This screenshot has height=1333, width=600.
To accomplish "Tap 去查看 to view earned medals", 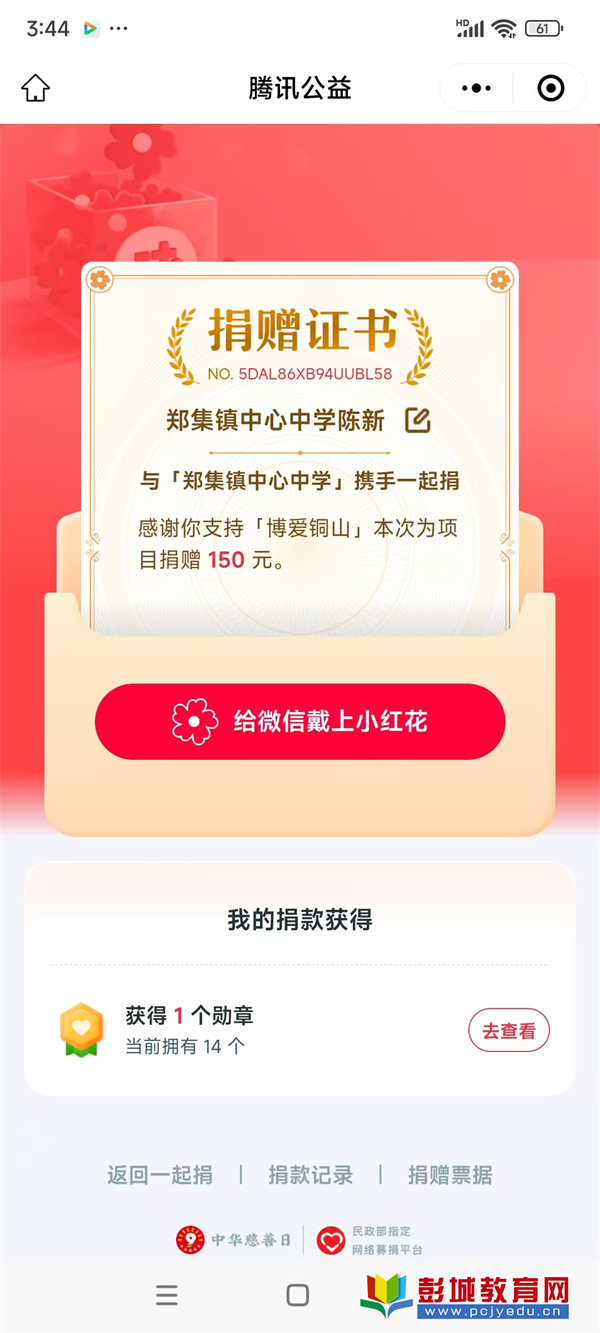I will click(509, 1031).
